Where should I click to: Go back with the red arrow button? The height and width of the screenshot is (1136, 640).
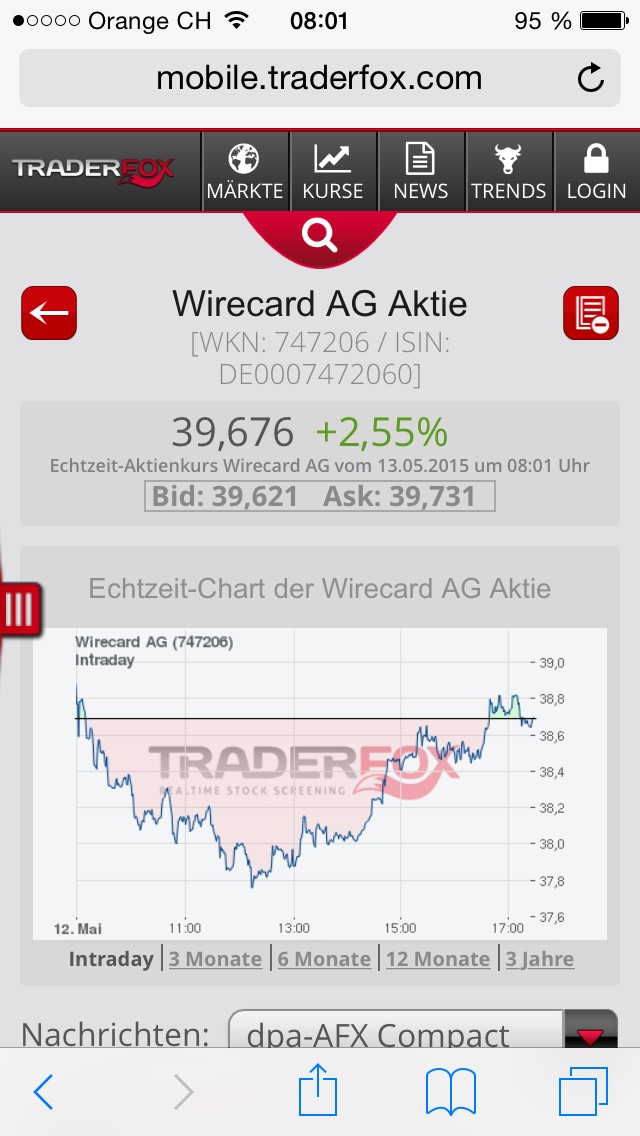pyautogui.click(x=49, y=313)
